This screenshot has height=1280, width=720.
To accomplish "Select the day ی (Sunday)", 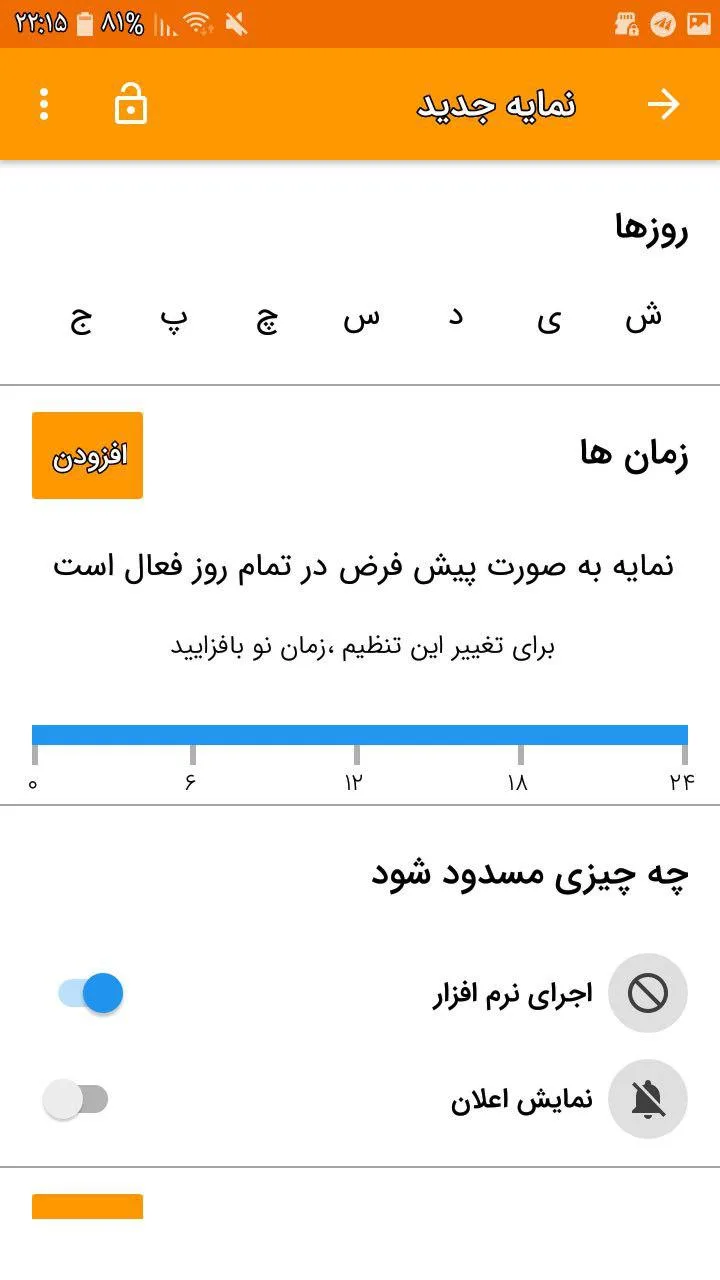I will coord(549,319).
